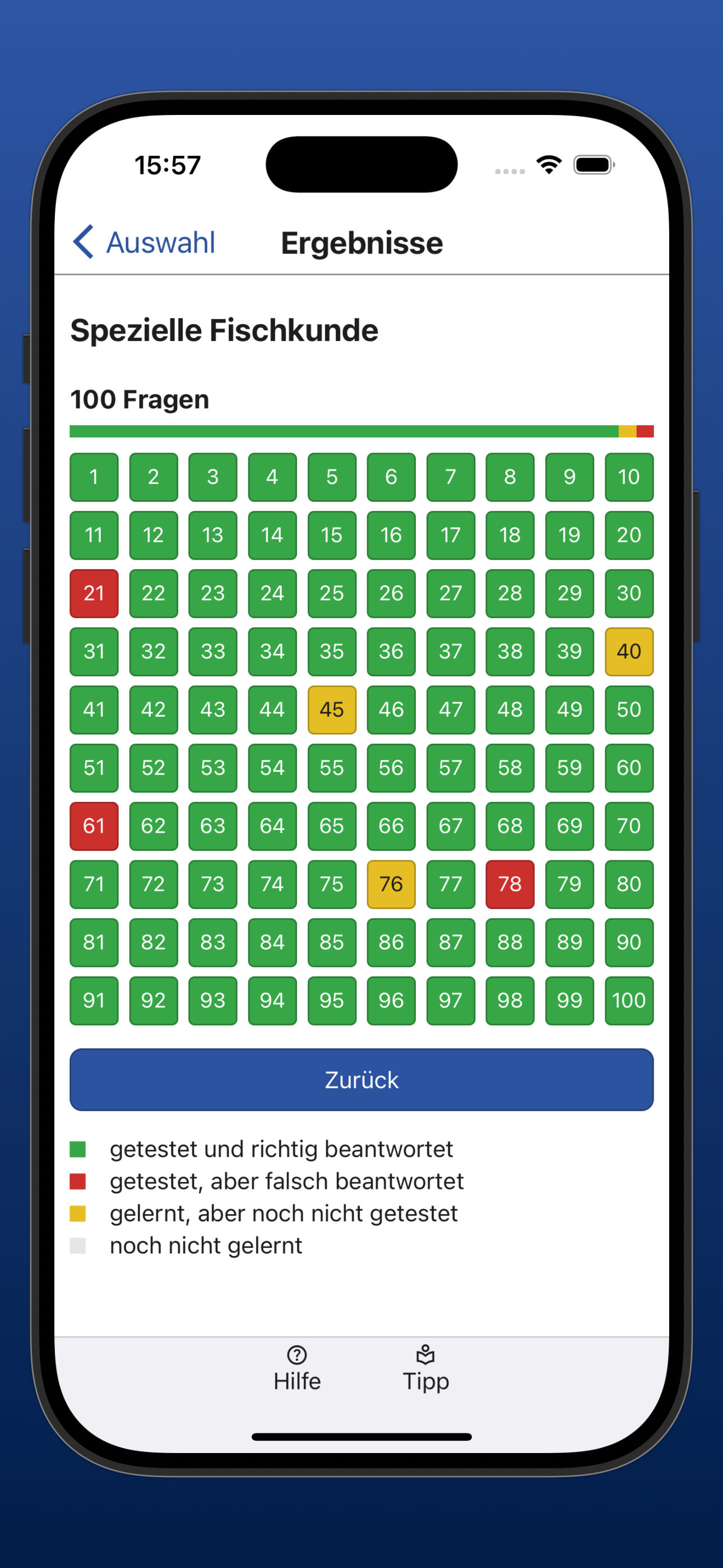Open question 55
723x1568 pixels.
coord(332,768)
